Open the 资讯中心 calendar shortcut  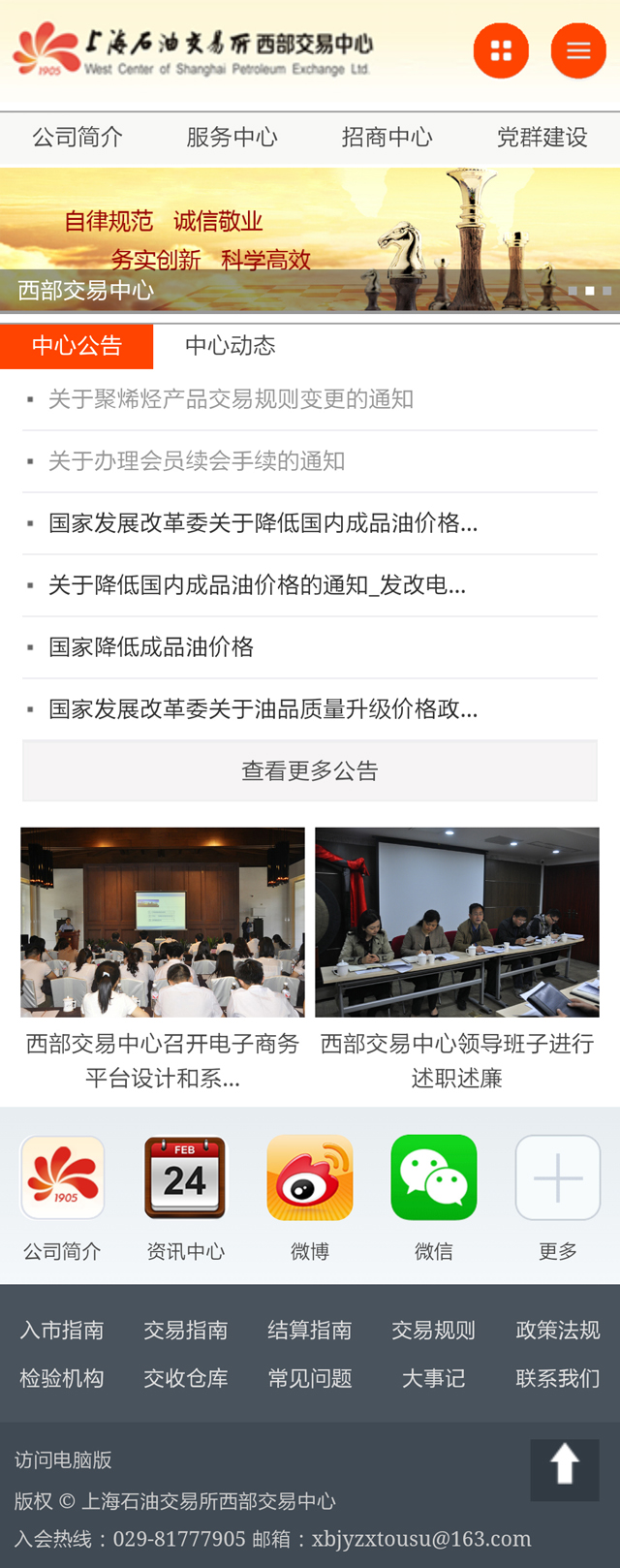pyautogui.click(x=185, y=1177)
